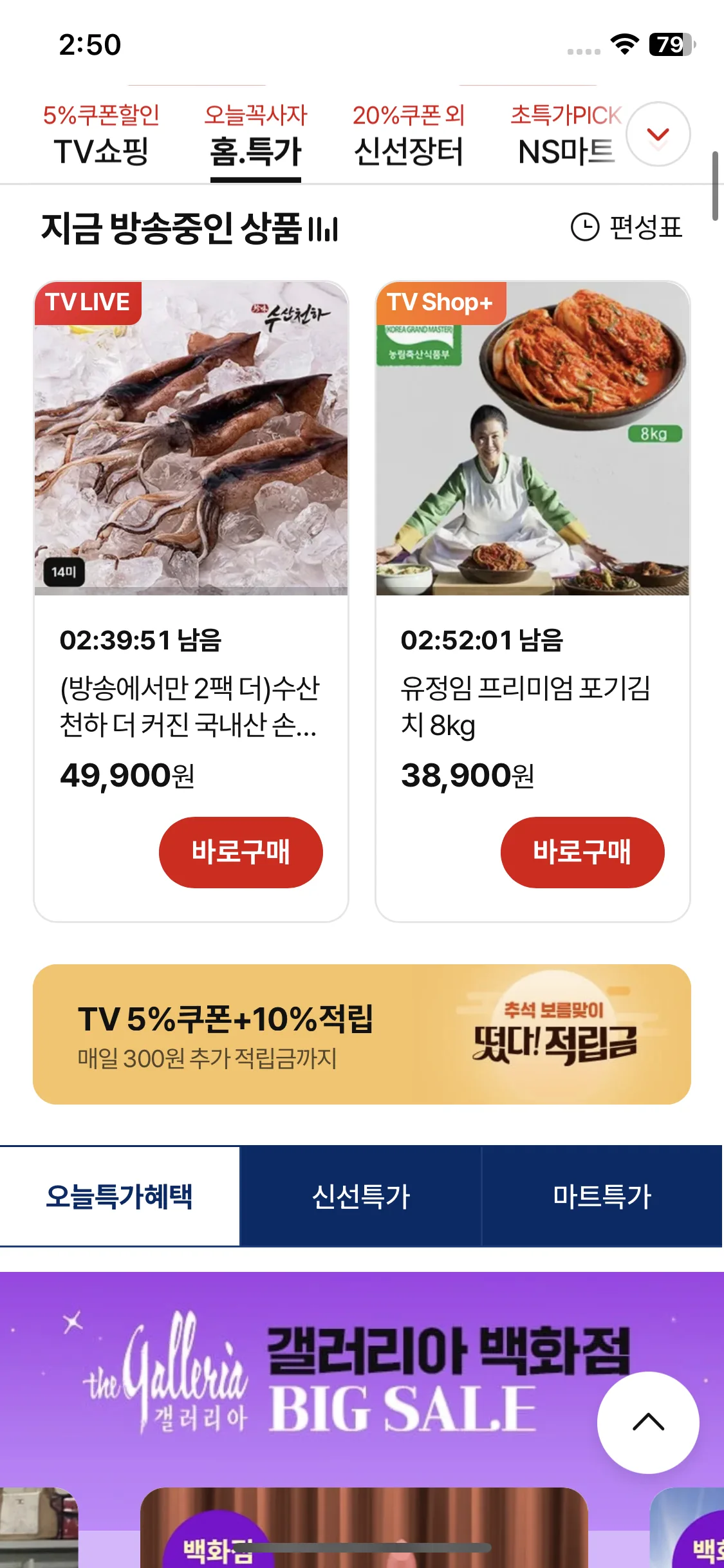Expand the category tabs dropdown arrow
724x1568 pixels.
tap(658, 134)
